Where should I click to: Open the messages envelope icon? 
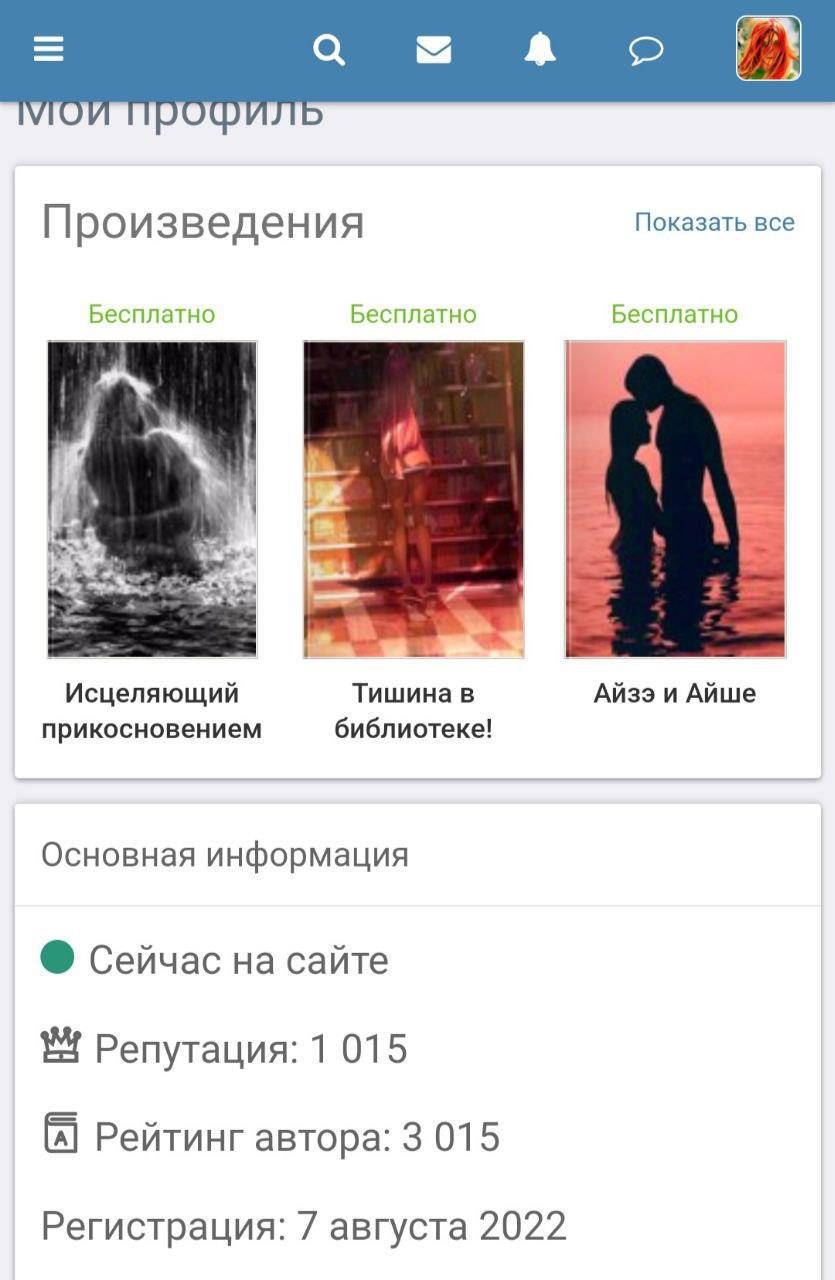(434, 49)
